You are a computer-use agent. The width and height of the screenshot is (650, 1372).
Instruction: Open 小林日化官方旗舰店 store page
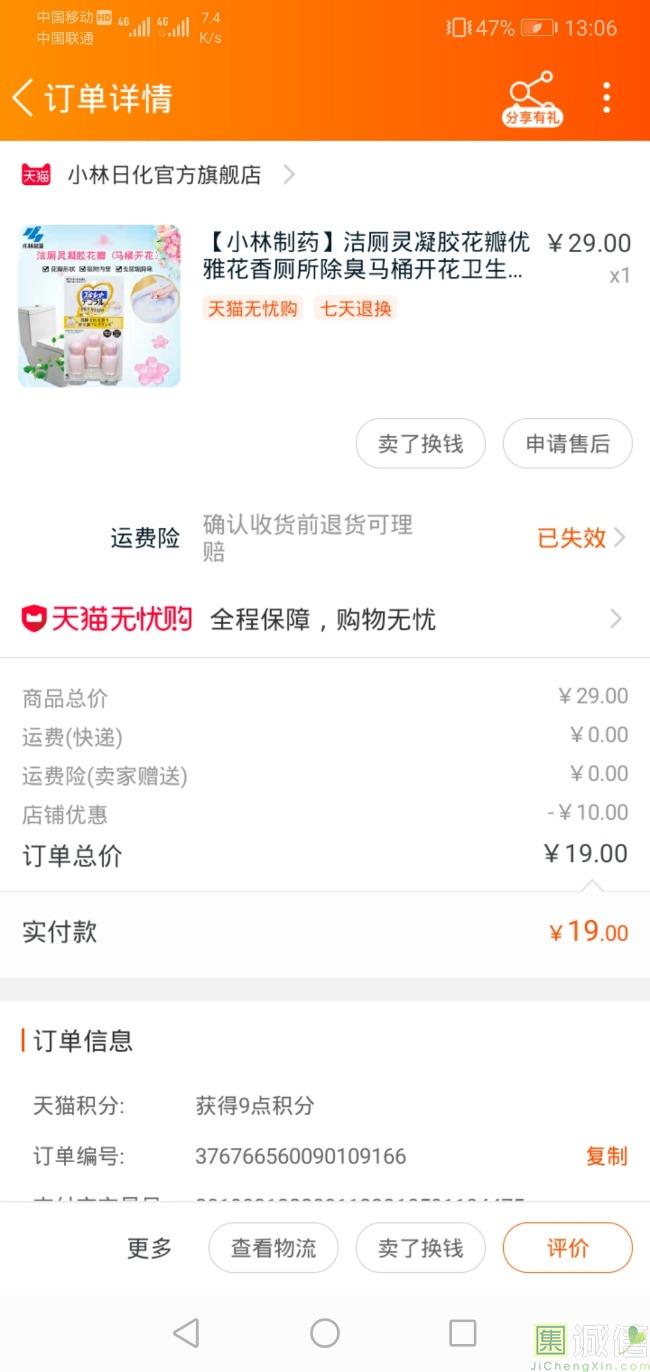[164, 175]
